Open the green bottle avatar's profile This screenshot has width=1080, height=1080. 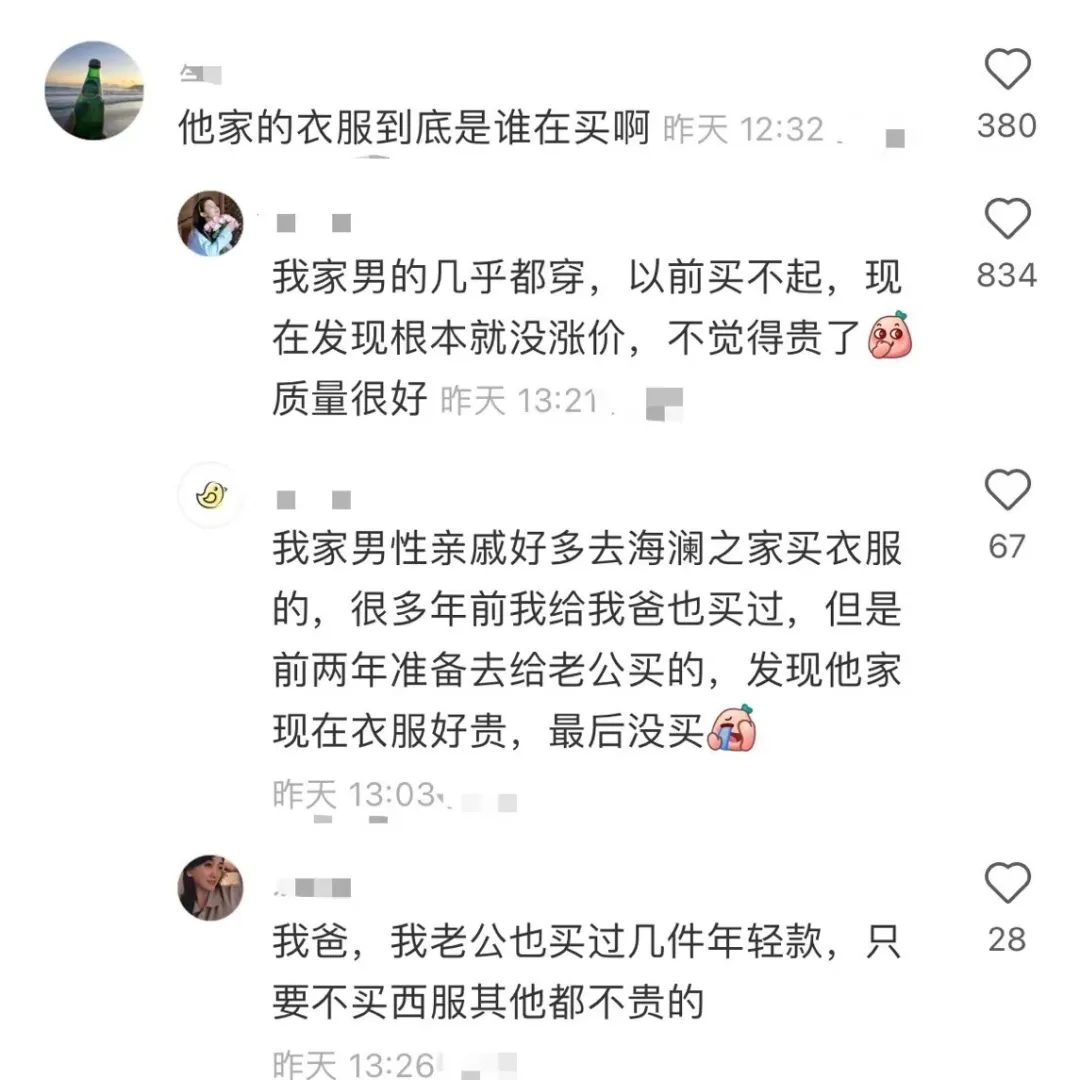pos(94,90)
